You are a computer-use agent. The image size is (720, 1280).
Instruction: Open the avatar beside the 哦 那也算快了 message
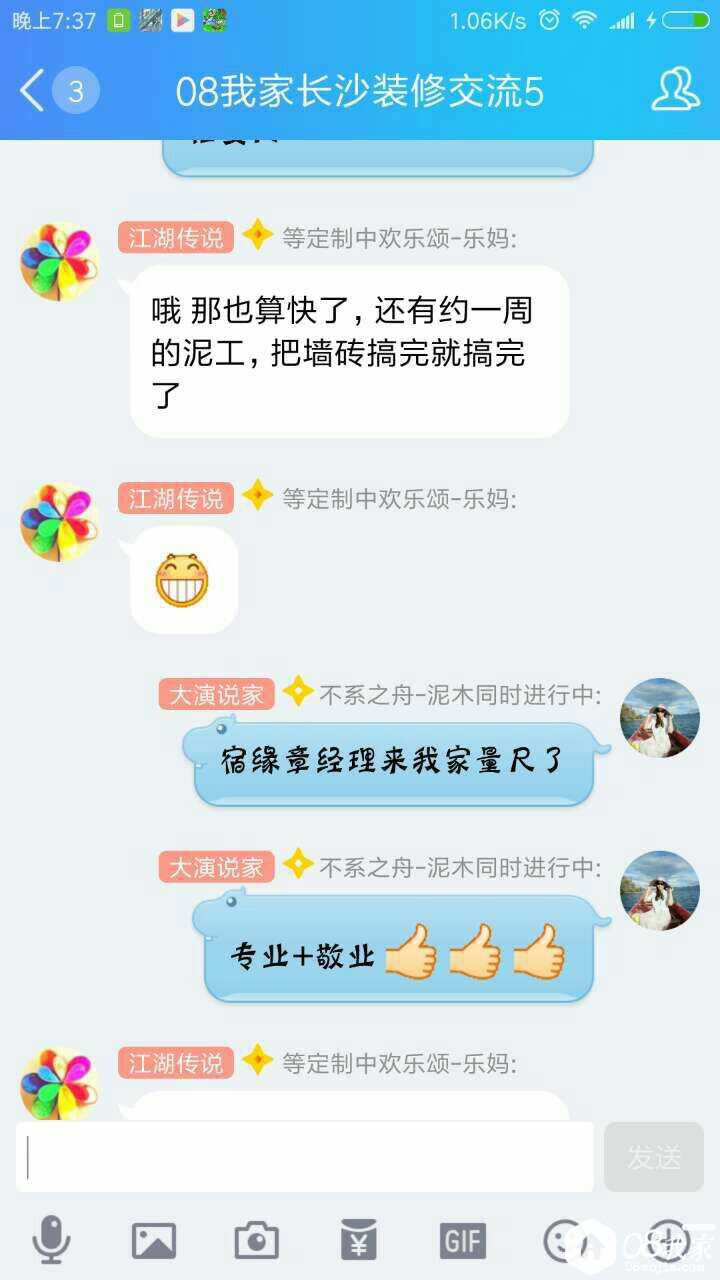(x=60, y=261)
